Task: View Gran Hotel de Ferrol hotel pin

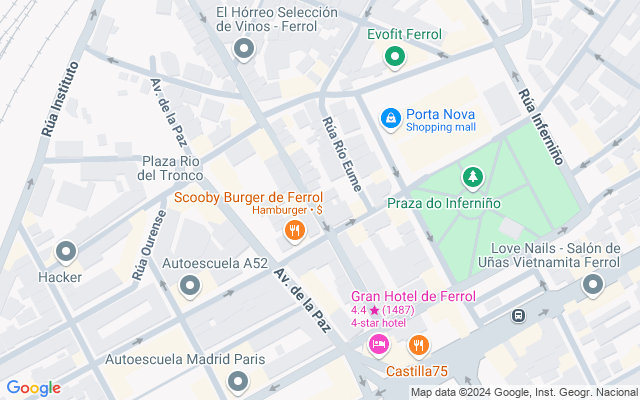Action: (x=379, y=345)
